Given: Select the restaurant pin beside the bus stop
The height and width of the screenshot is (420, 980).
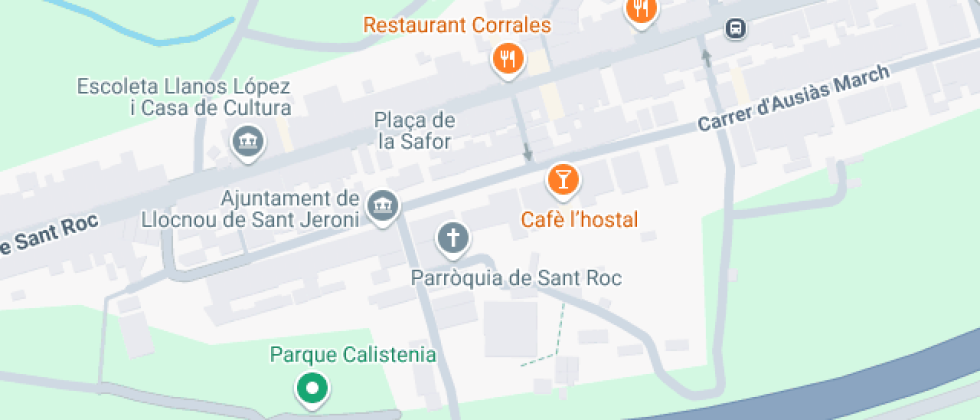Looking at the screenshot, I should tap(640, 10).
